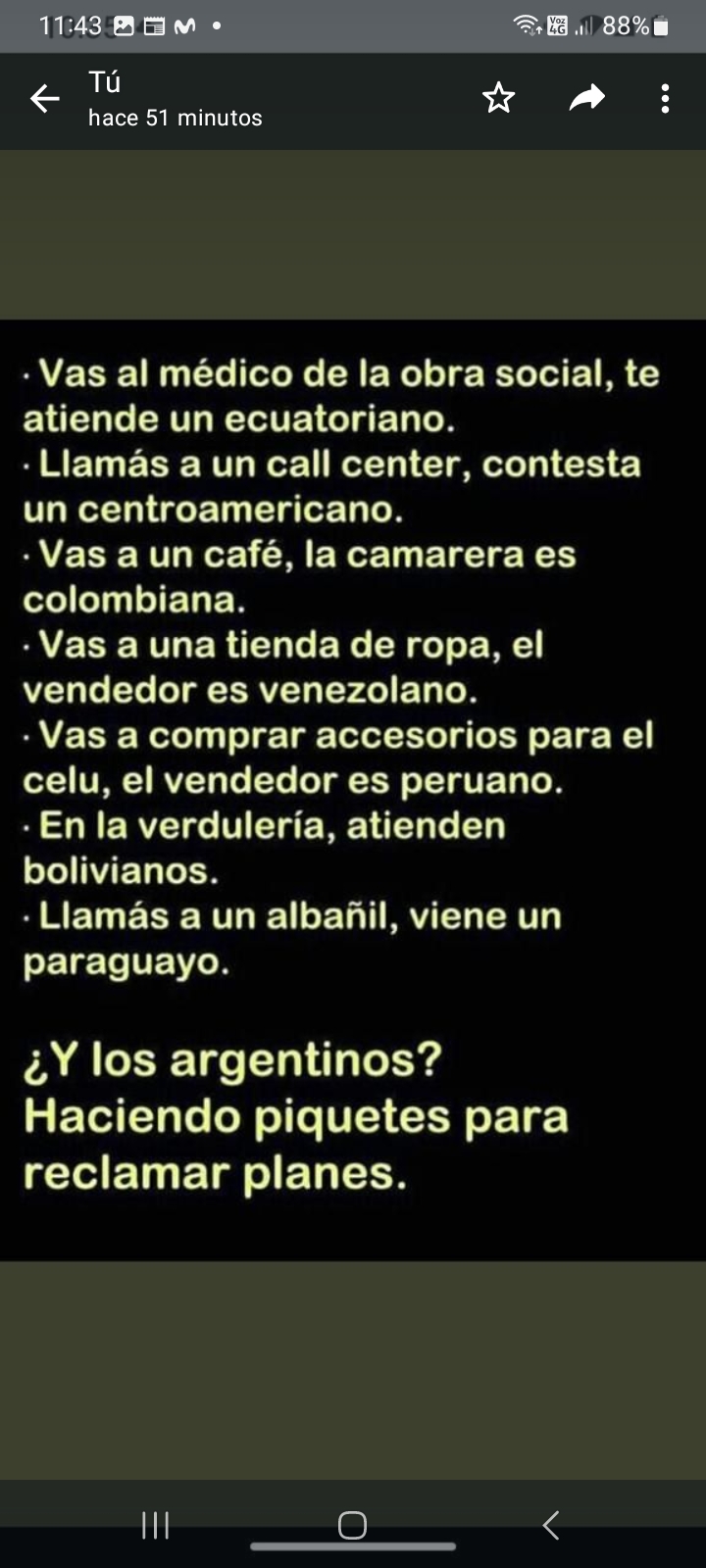
Task: Open recent apps from the navigation bar
Action: coord(155,1525)
